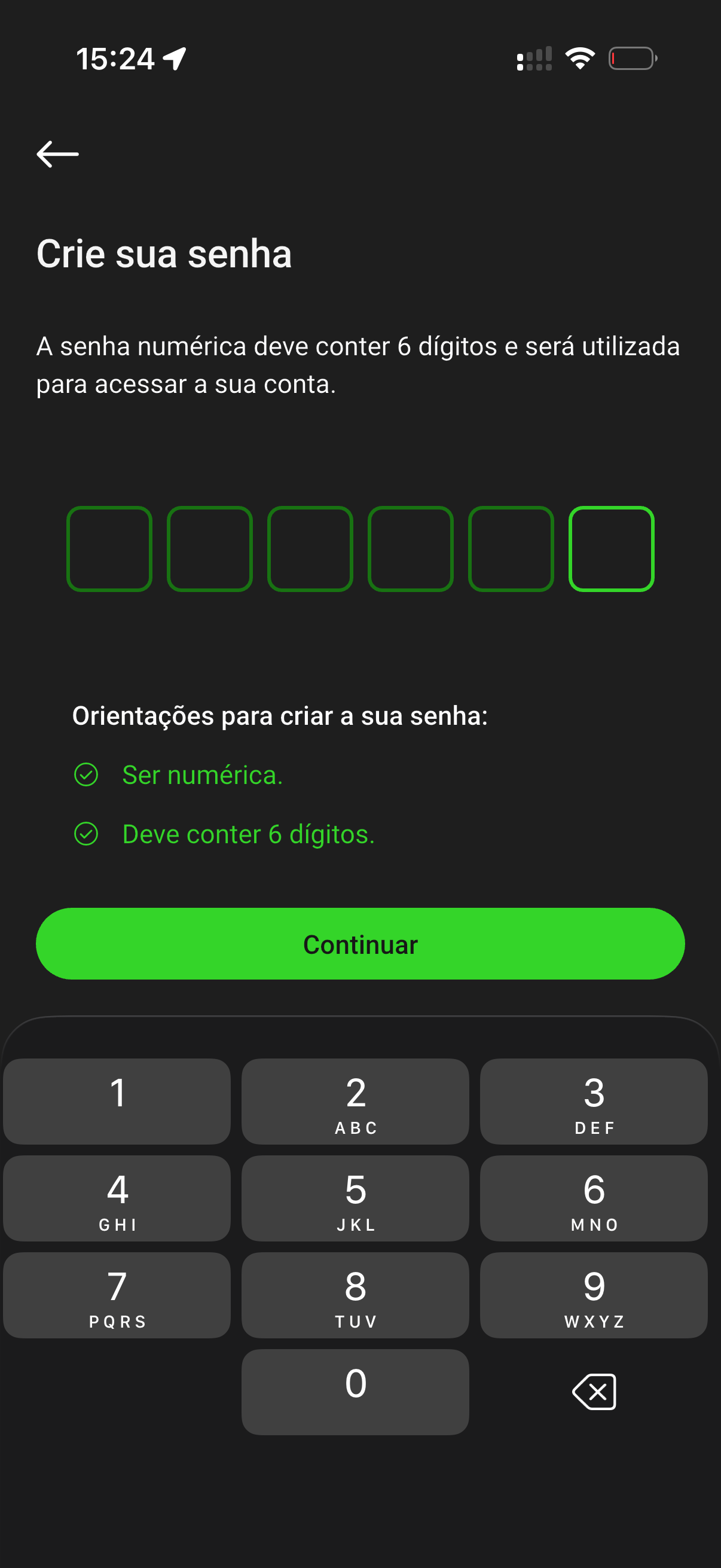The height and width of the screenshot is (1568, 721).
Task: Tap the Wi-Fi icon in the status bar
Action: pos(580,58)
